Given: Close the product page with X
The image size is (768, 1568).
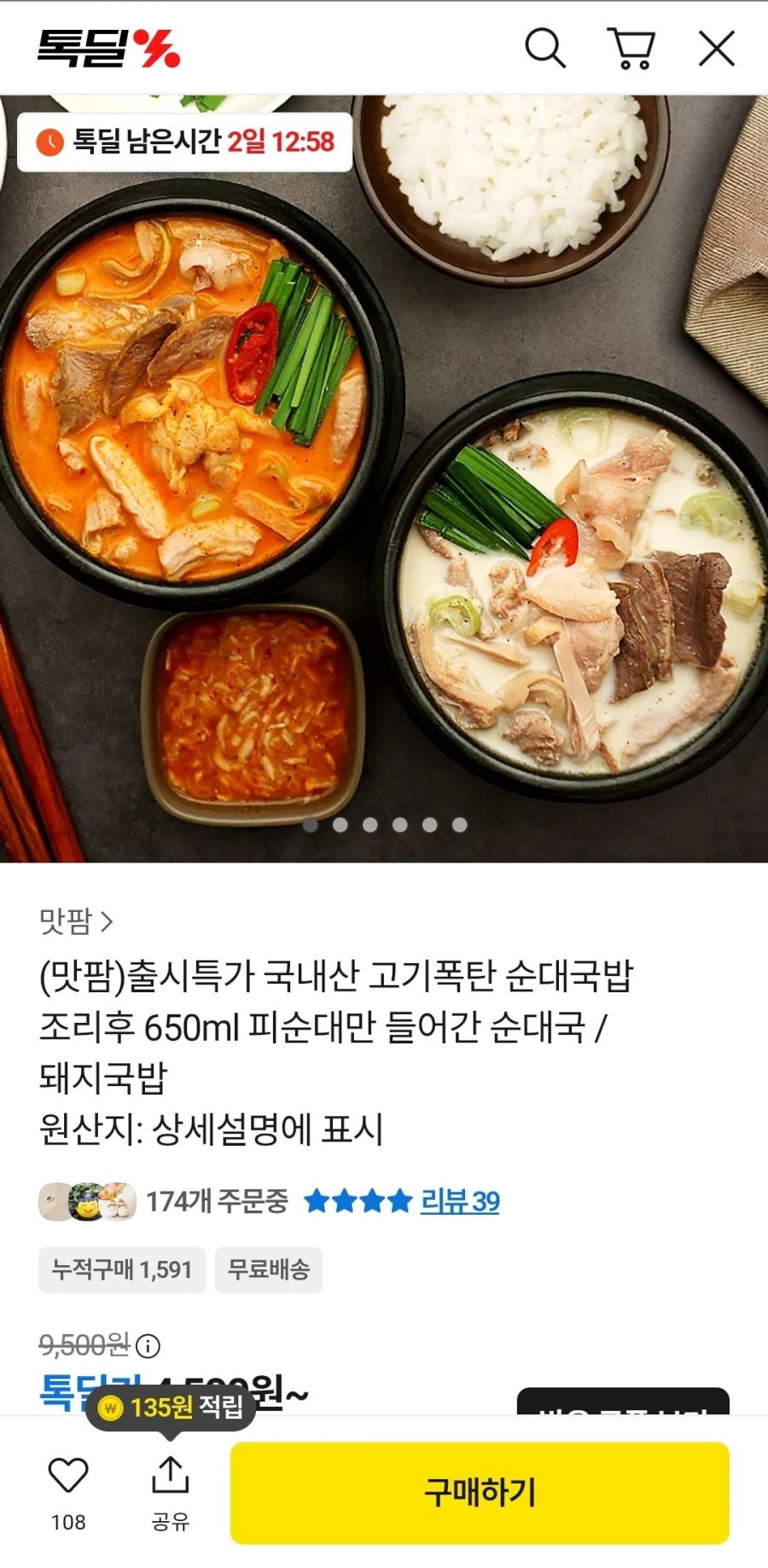Looking at the screenshot, I should click(x=717, y=49).
